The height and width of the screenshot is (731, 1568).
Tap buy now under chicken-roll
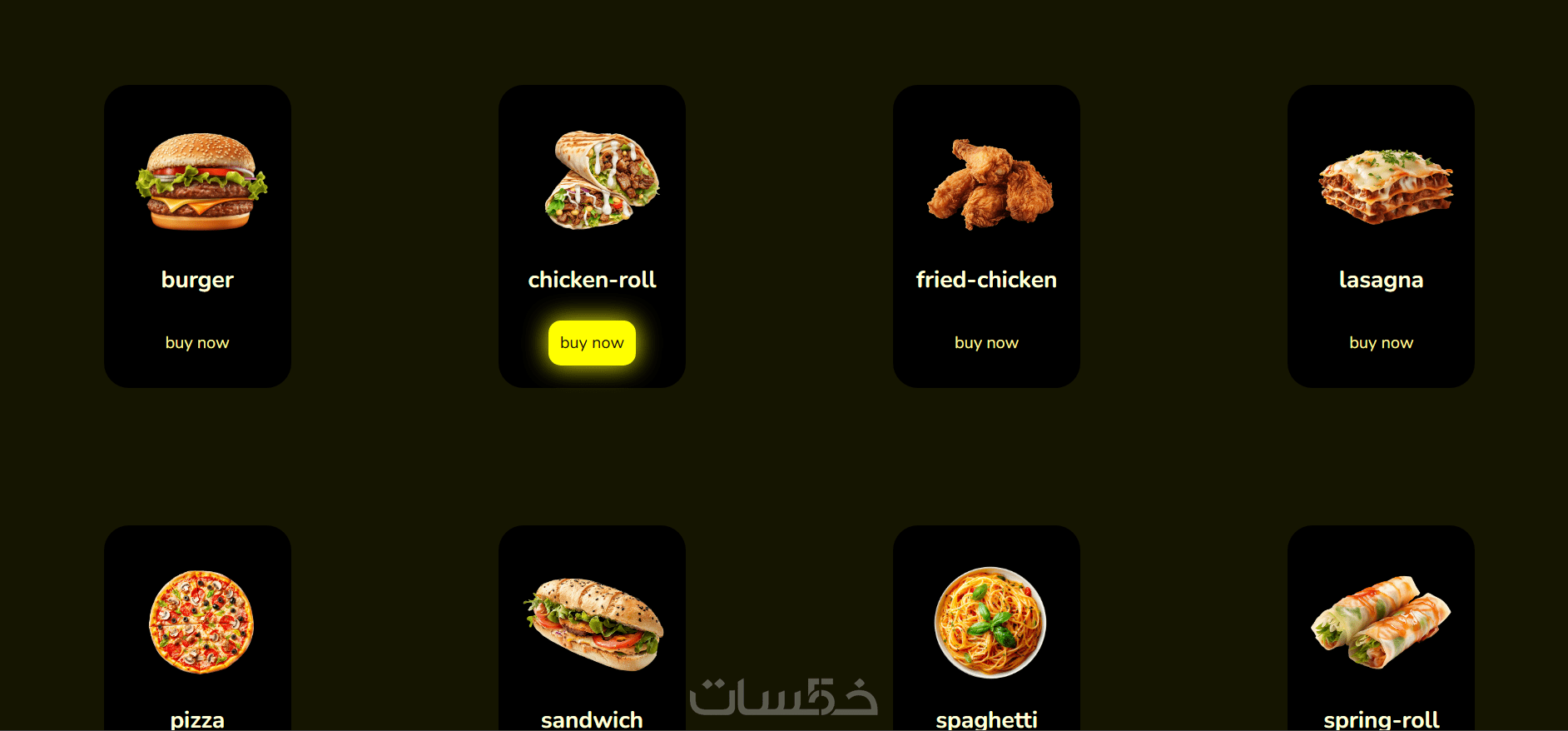[x=592, y=343]
